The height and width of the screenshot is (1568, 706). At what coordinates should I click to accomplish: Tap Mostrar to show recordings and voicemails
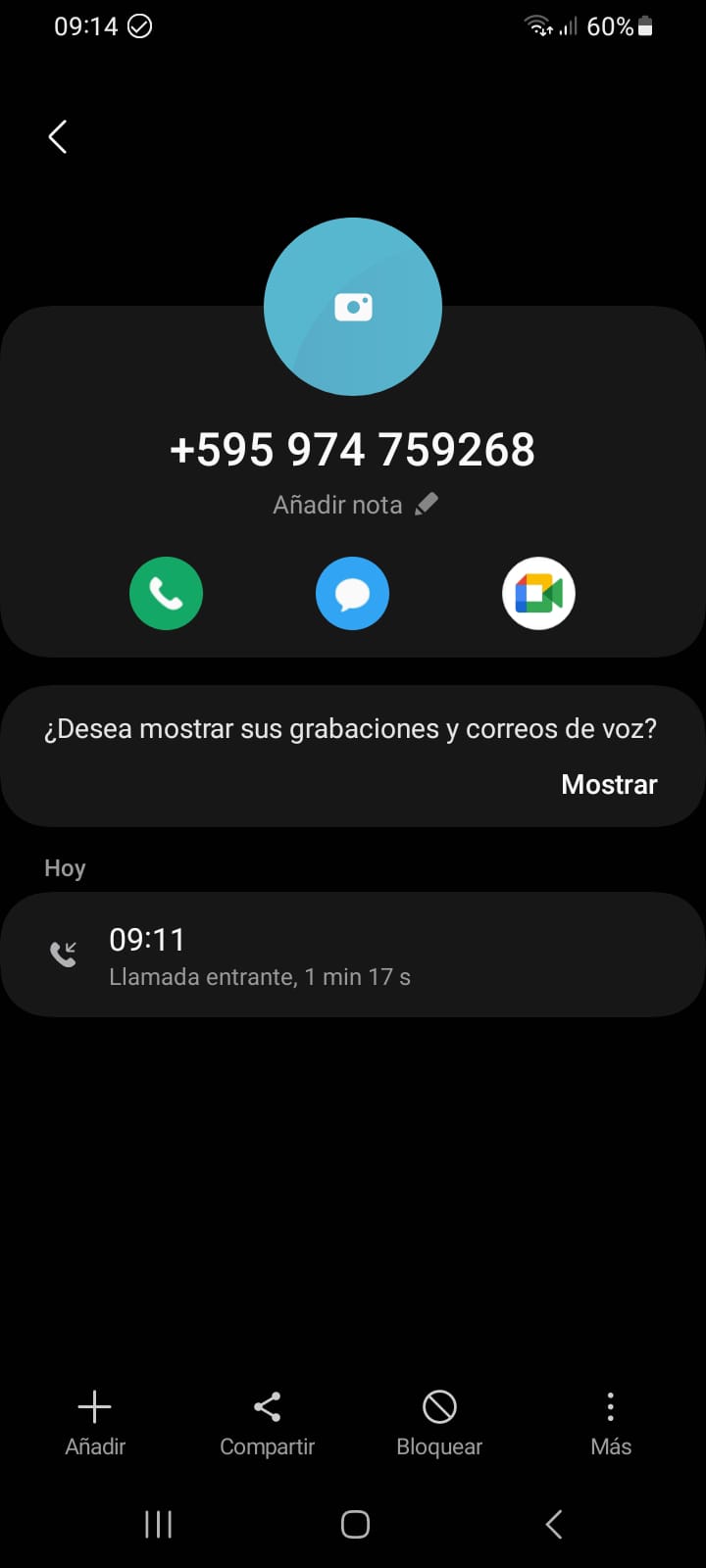(608, 784)
